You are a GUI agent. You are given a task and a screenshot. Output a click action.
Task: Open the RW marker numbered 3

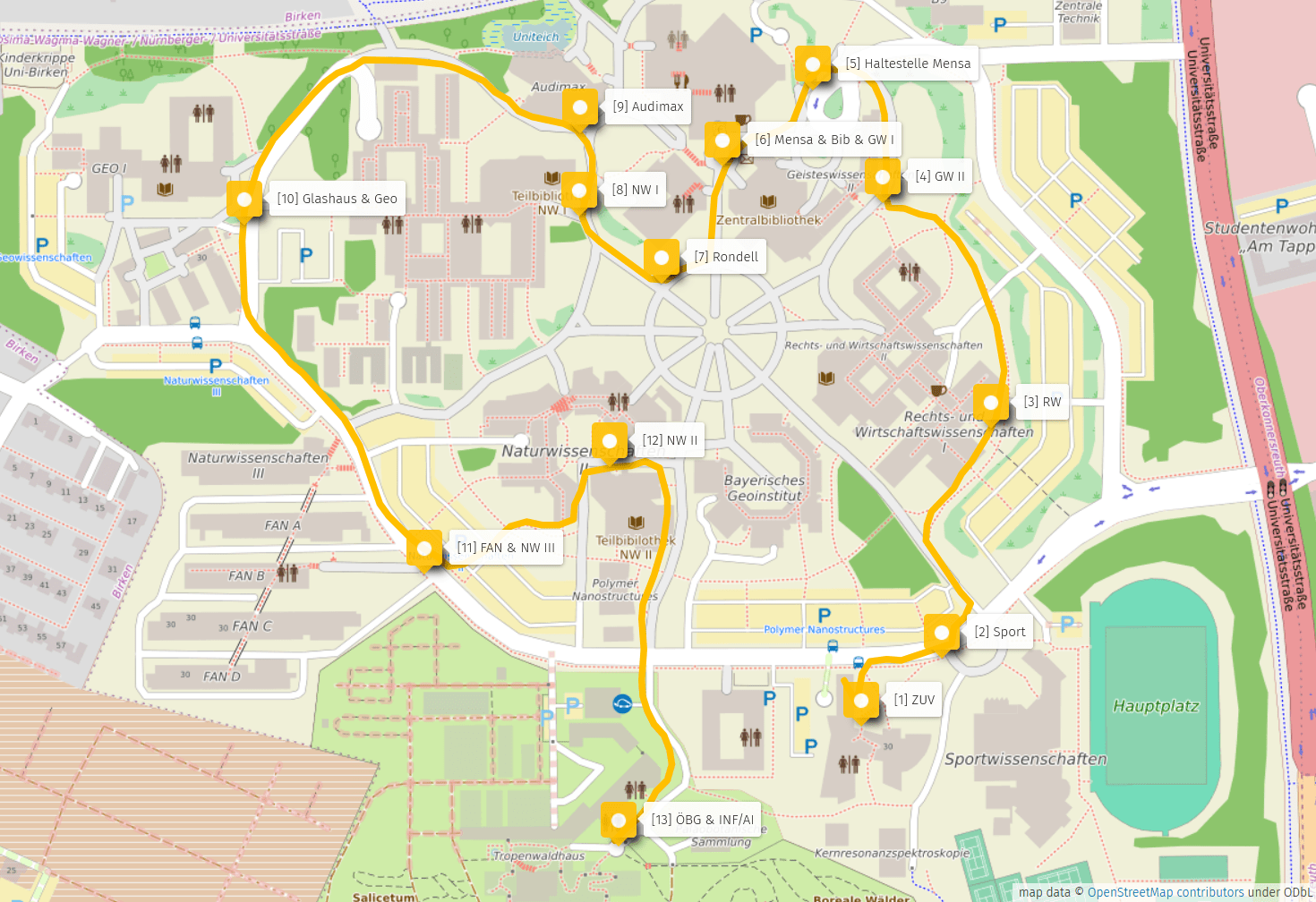pos(991,403)
